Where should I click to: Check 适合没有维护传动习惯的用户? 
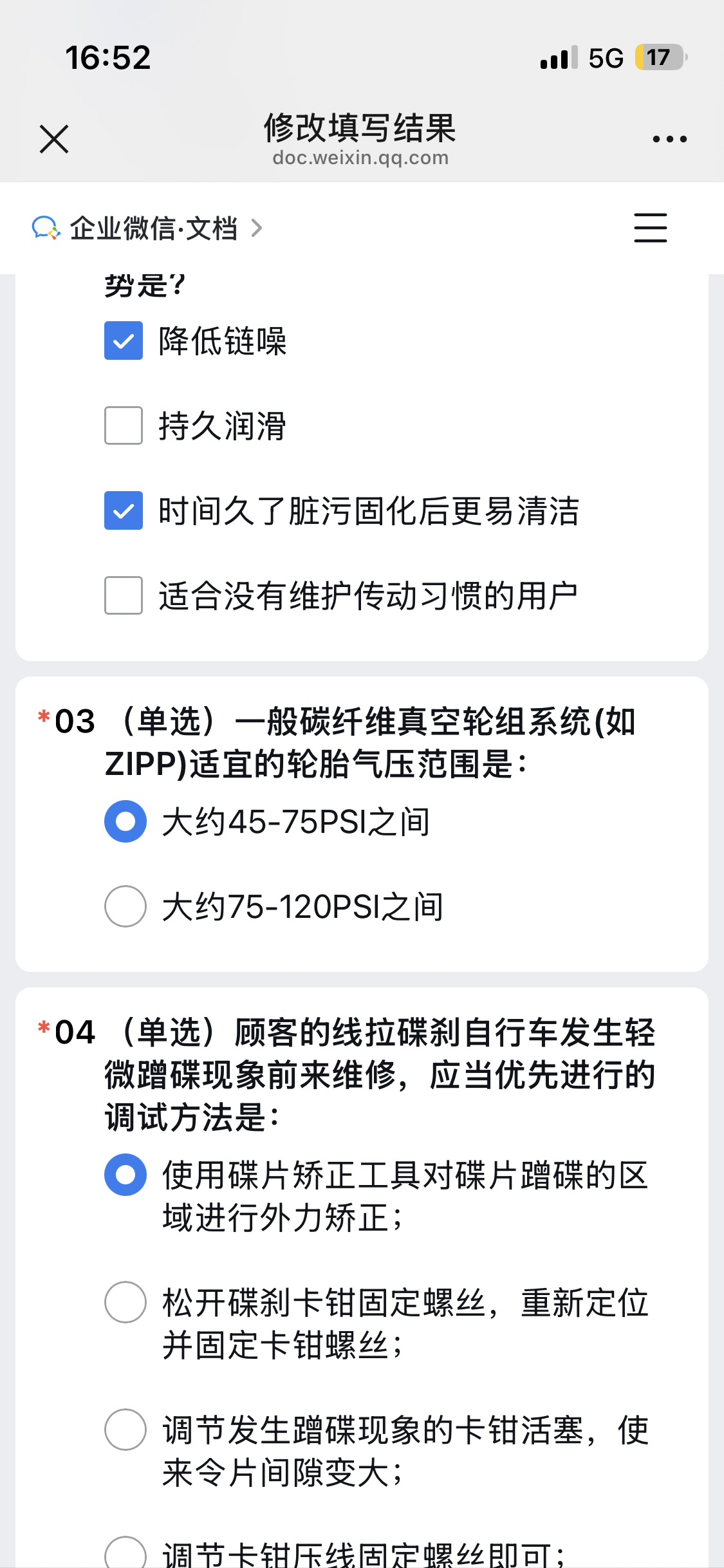coord(124,595)
